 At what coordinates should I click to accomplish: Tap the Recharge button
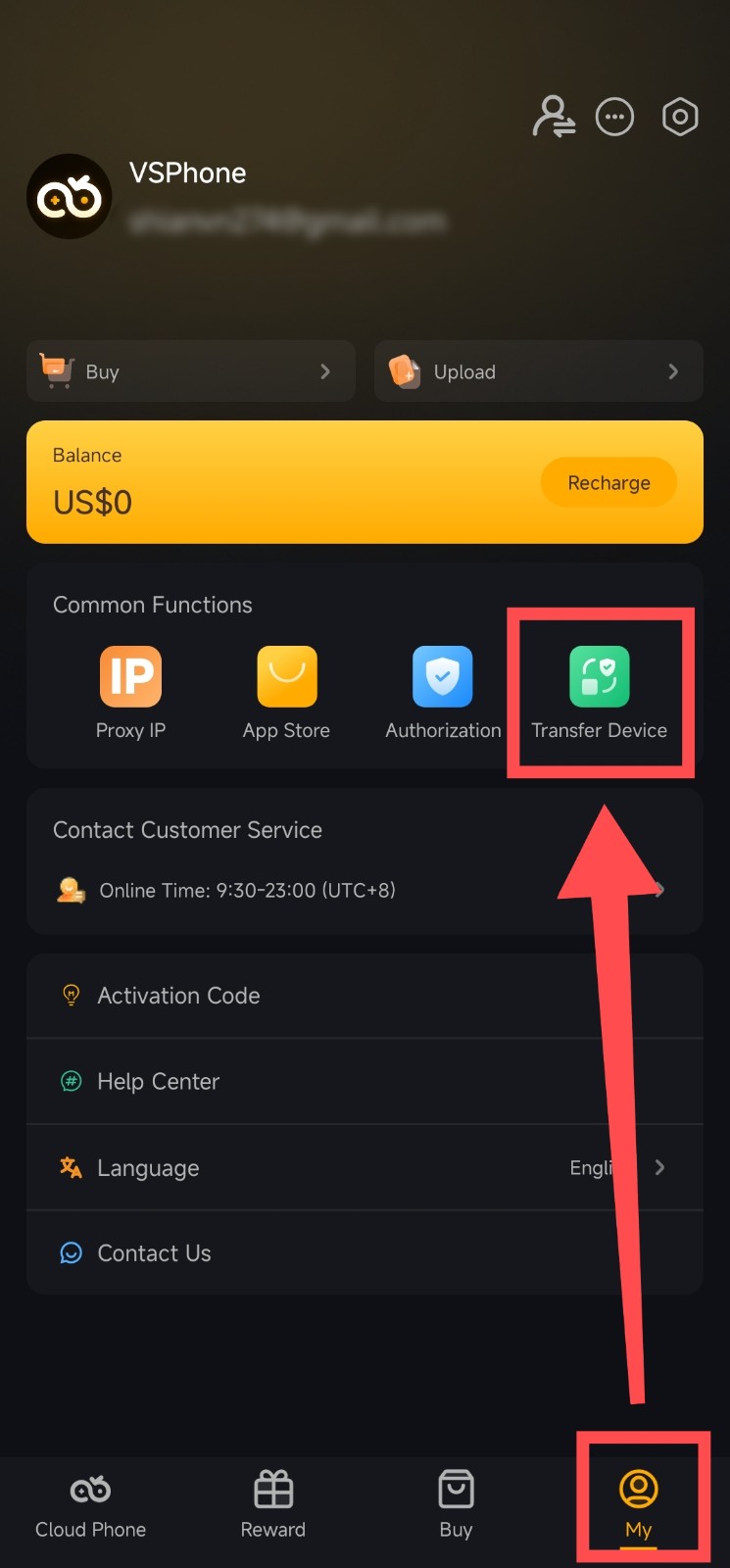(x=608, y=482)
